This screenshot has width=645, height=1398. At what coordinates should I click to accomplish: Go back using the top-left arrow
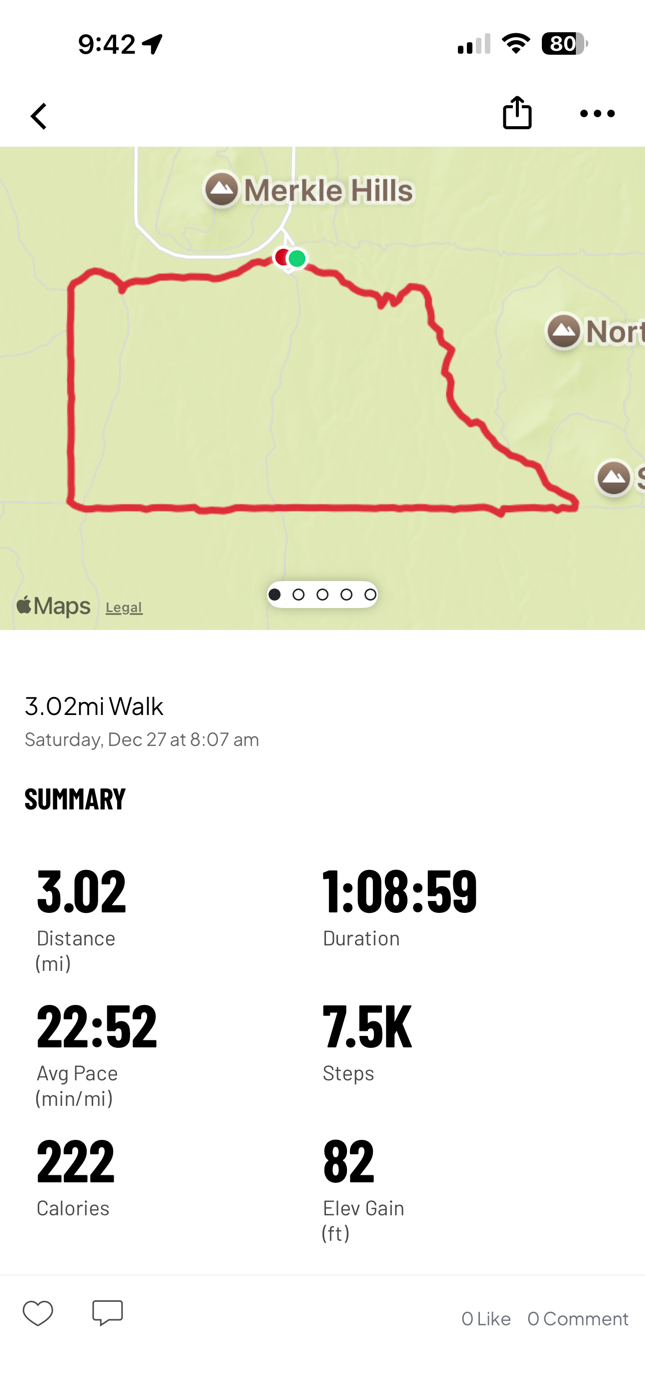39,116
